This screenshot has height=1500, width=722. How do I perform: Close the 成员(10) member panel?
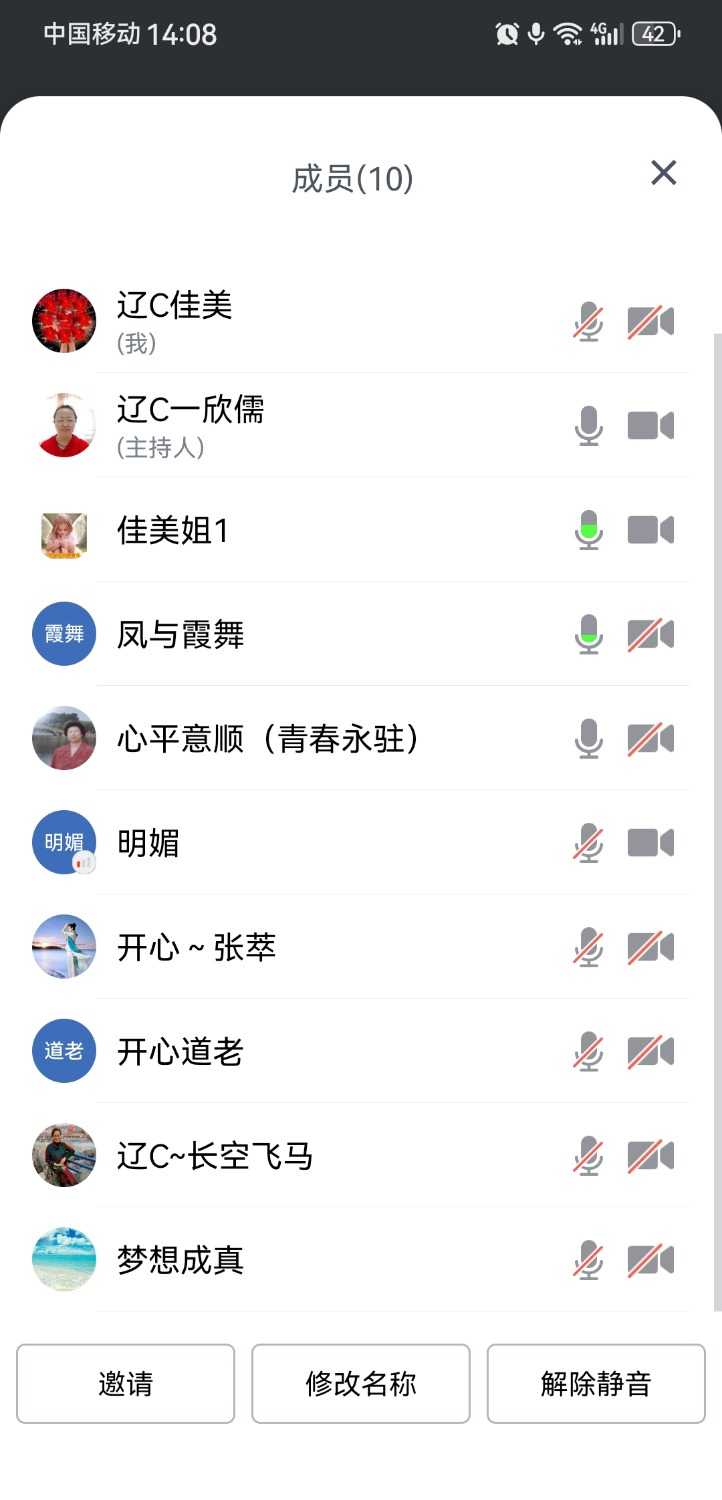pyautogui.click(x=663, y=173)
